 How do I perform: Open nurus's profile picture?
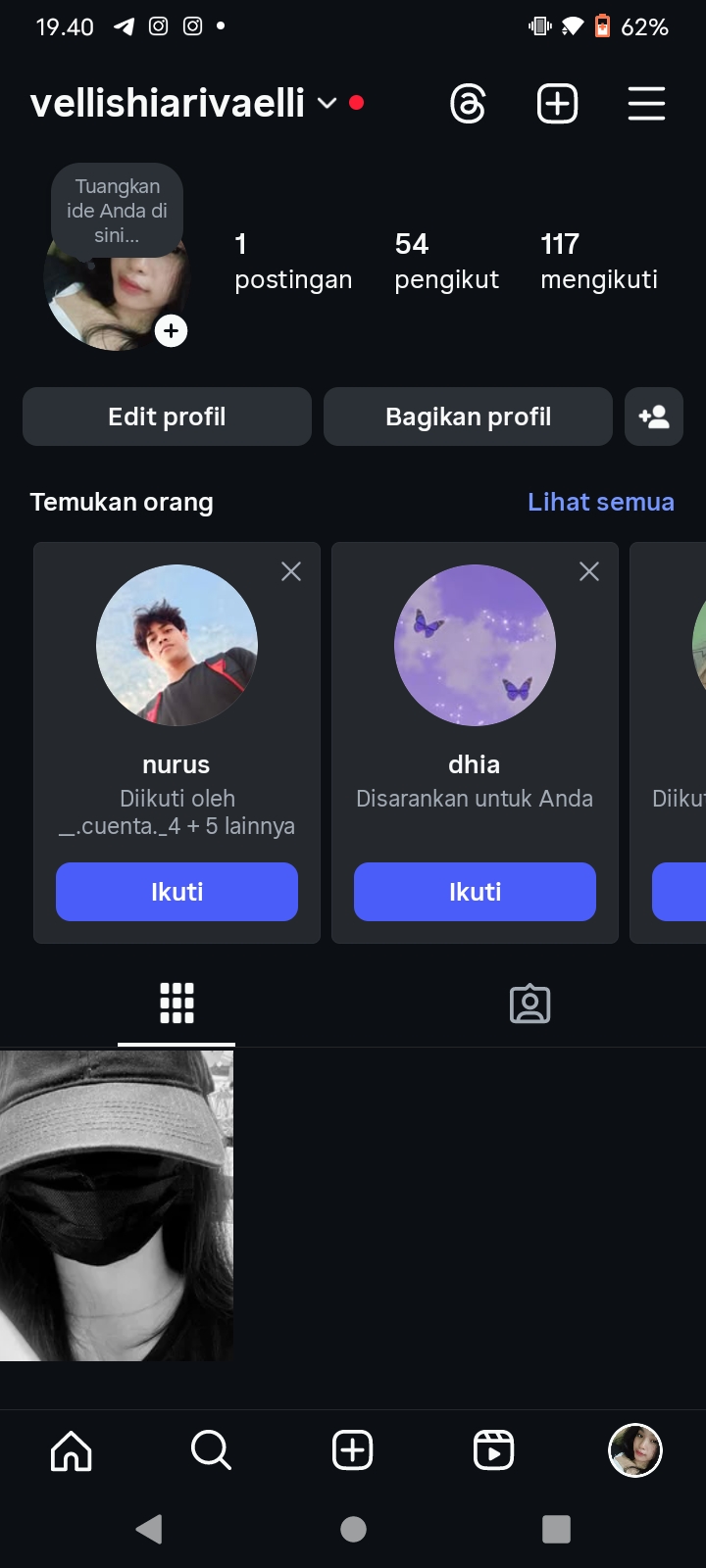tap(176, 645)
